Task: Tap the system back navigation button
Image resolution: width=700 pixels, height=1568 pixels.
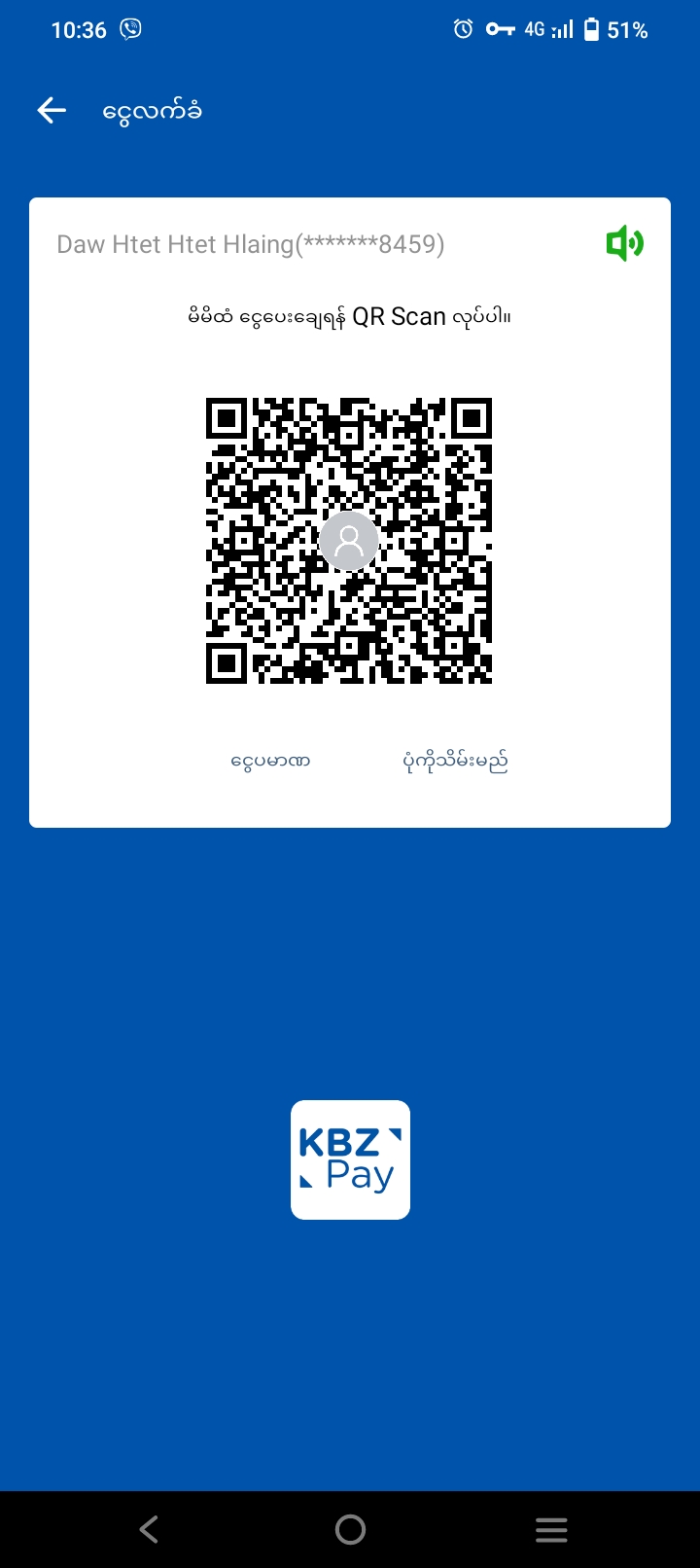Action: (x=149, y=1529)
